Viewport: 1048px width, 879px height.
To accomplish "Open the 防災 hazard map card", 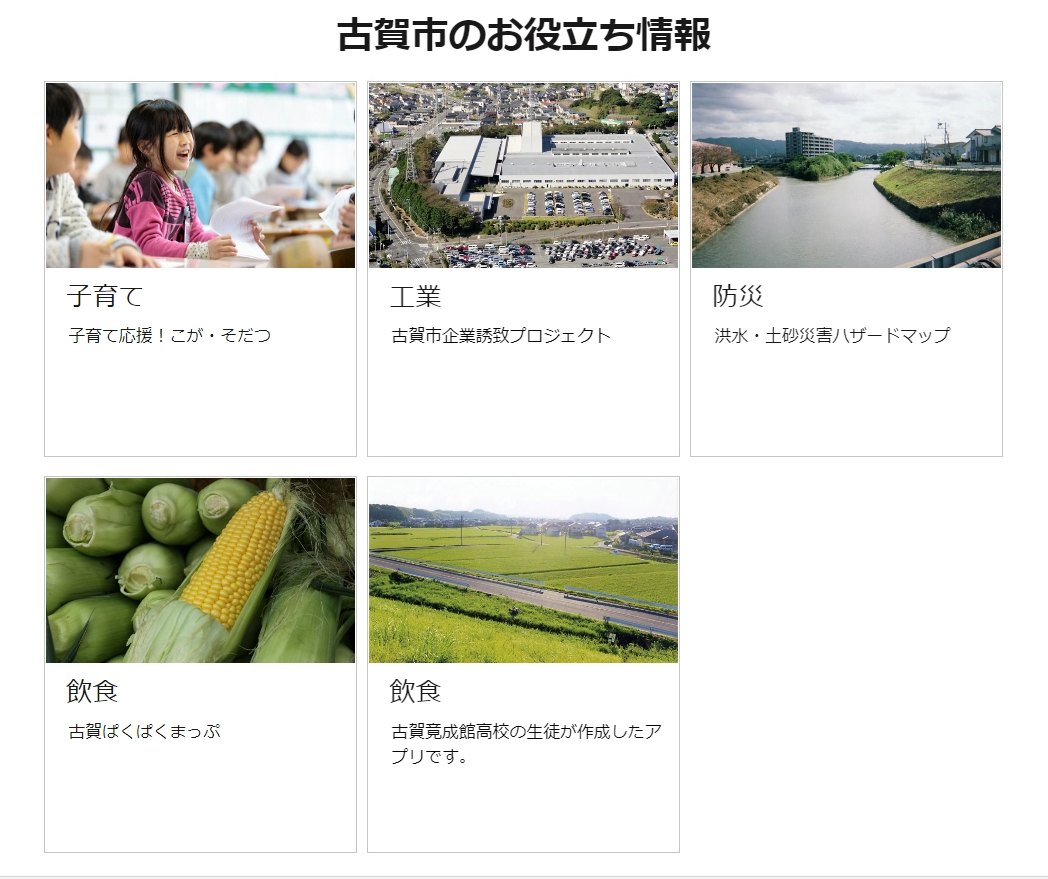I will 846,270.
